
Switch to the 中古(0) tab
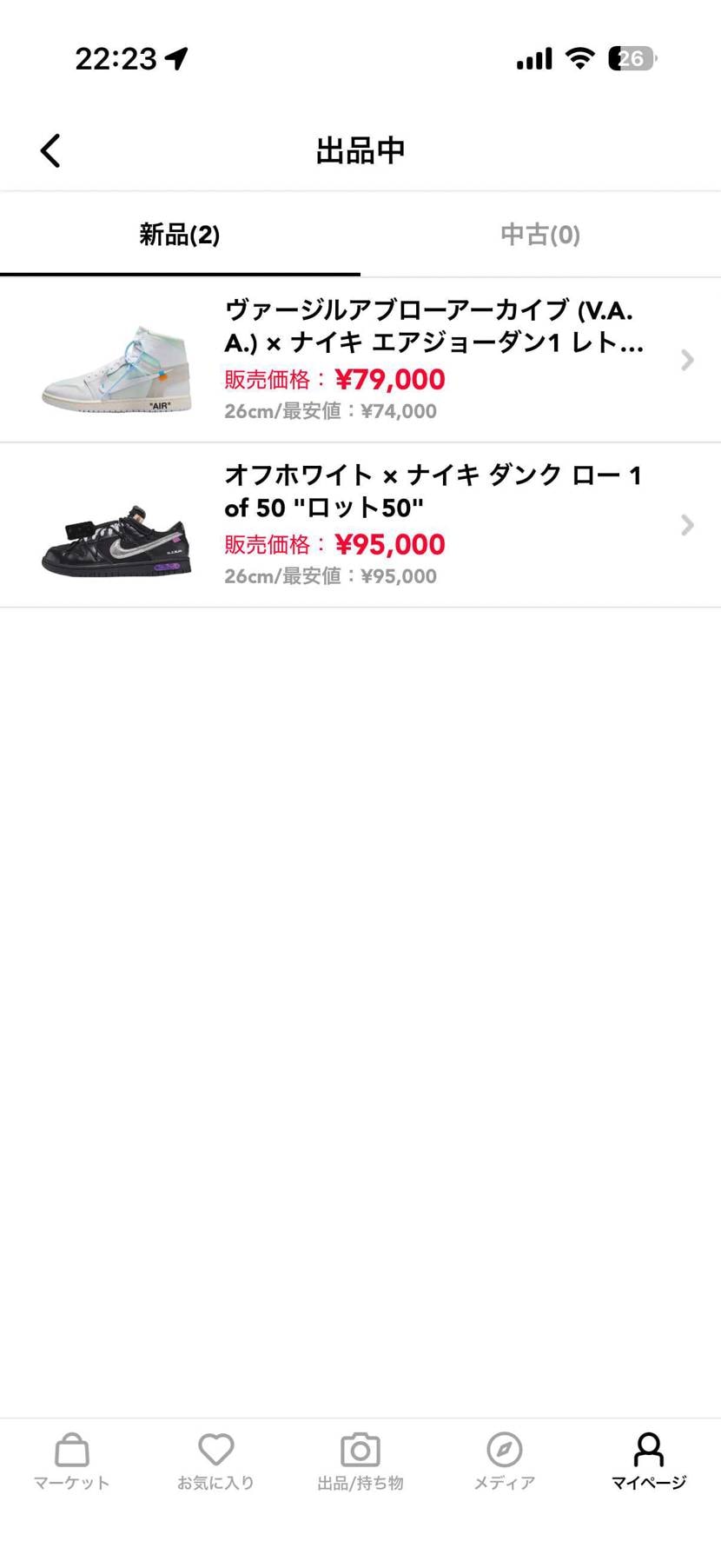pos(539,235)
